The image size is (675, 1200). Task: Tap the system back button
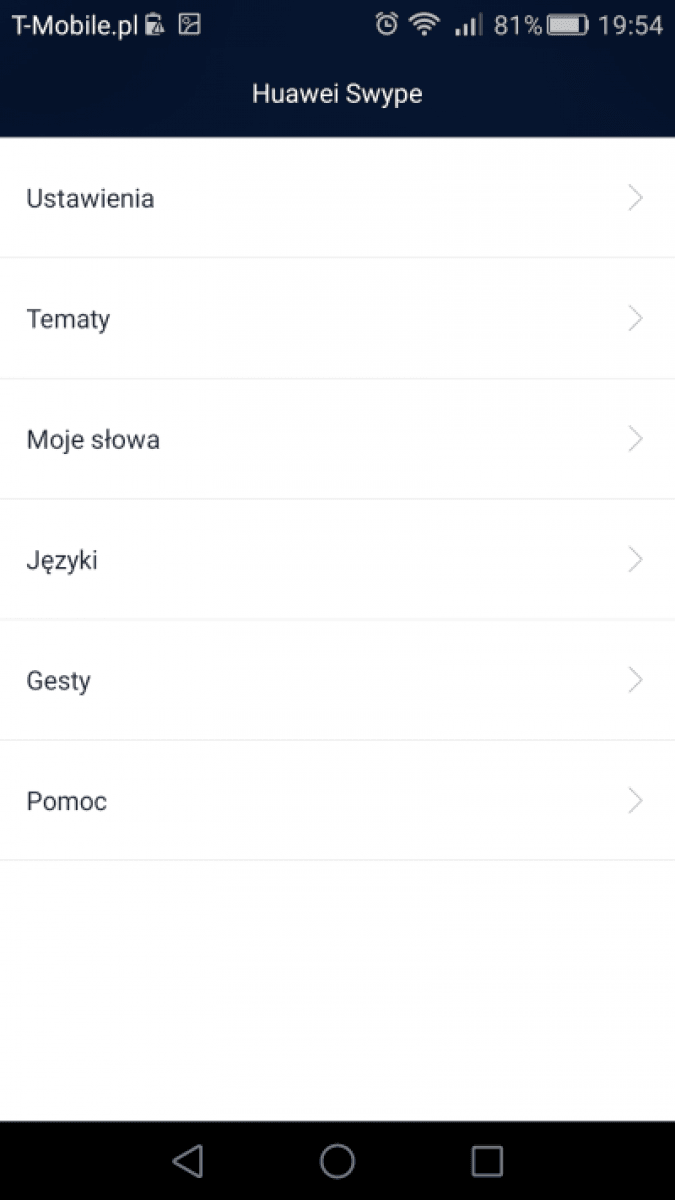(x=187, y=1161)
